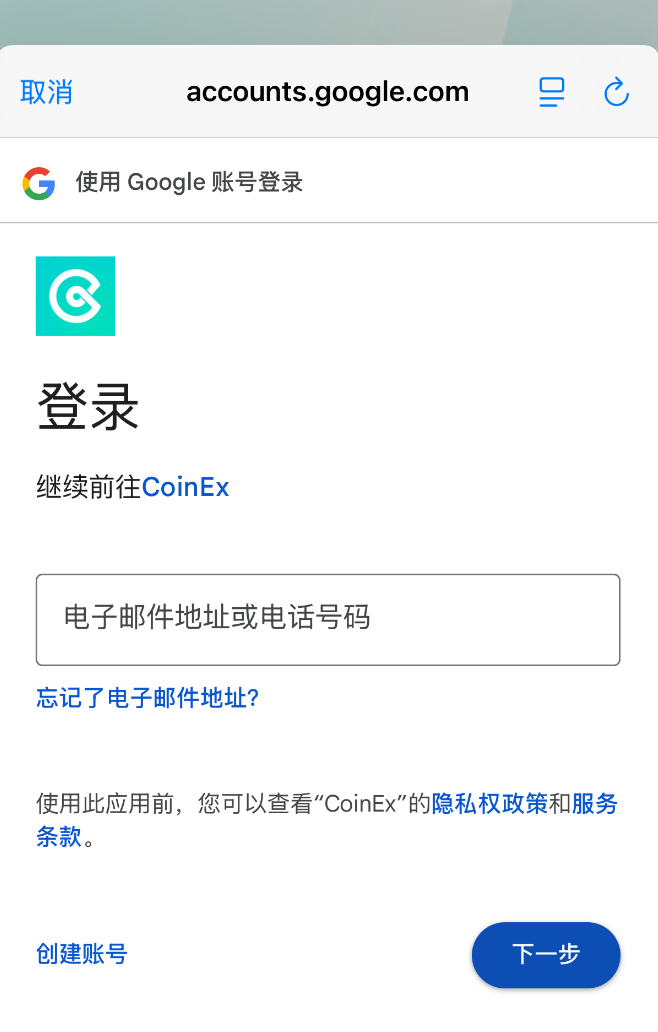
Task: Open the 服务条款 link
Action: [595, 803]
